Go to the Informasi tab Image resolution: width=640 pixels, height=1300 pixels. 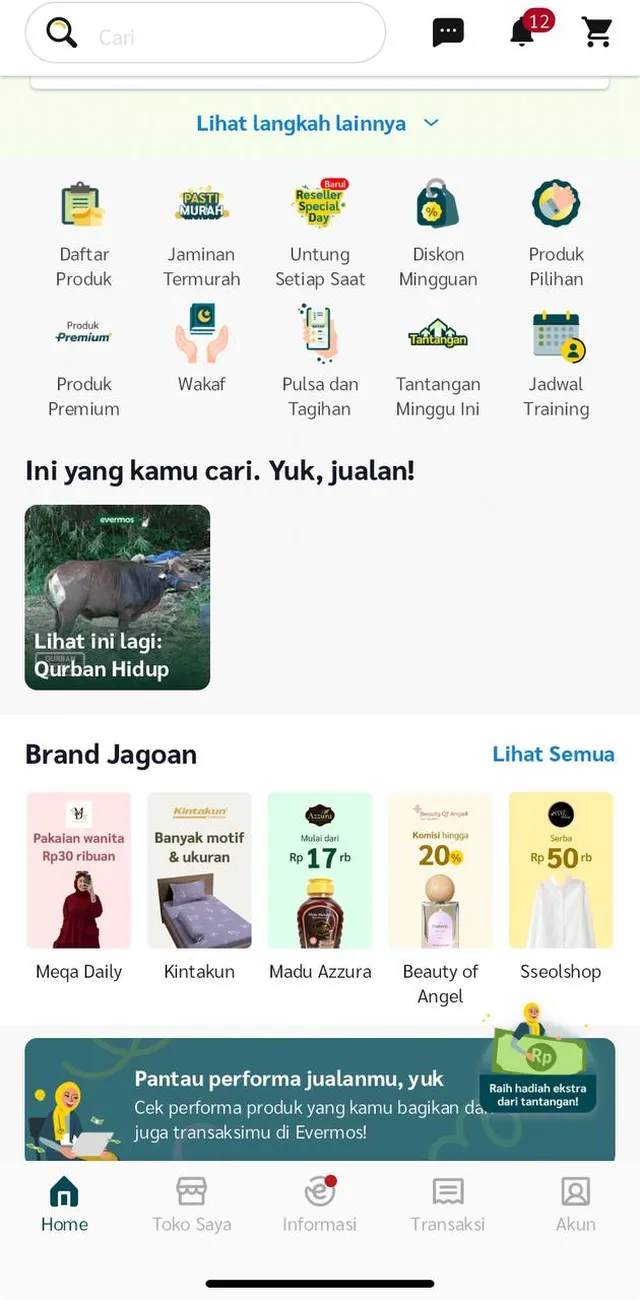click(x=320, y=1204)
